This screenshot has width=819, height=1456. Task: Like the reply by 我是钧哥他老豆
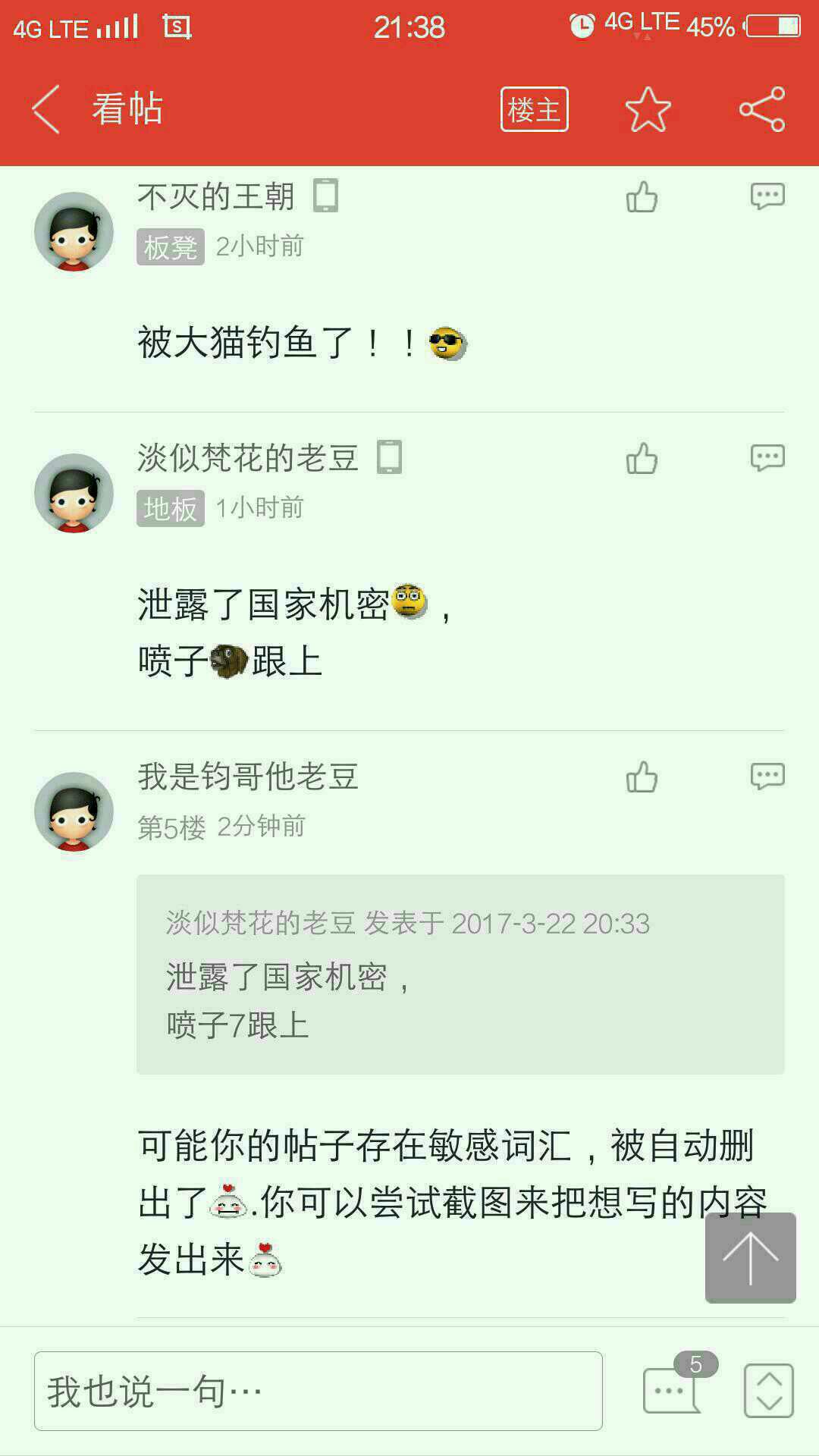pyautogui.click(x=642, y=777)
